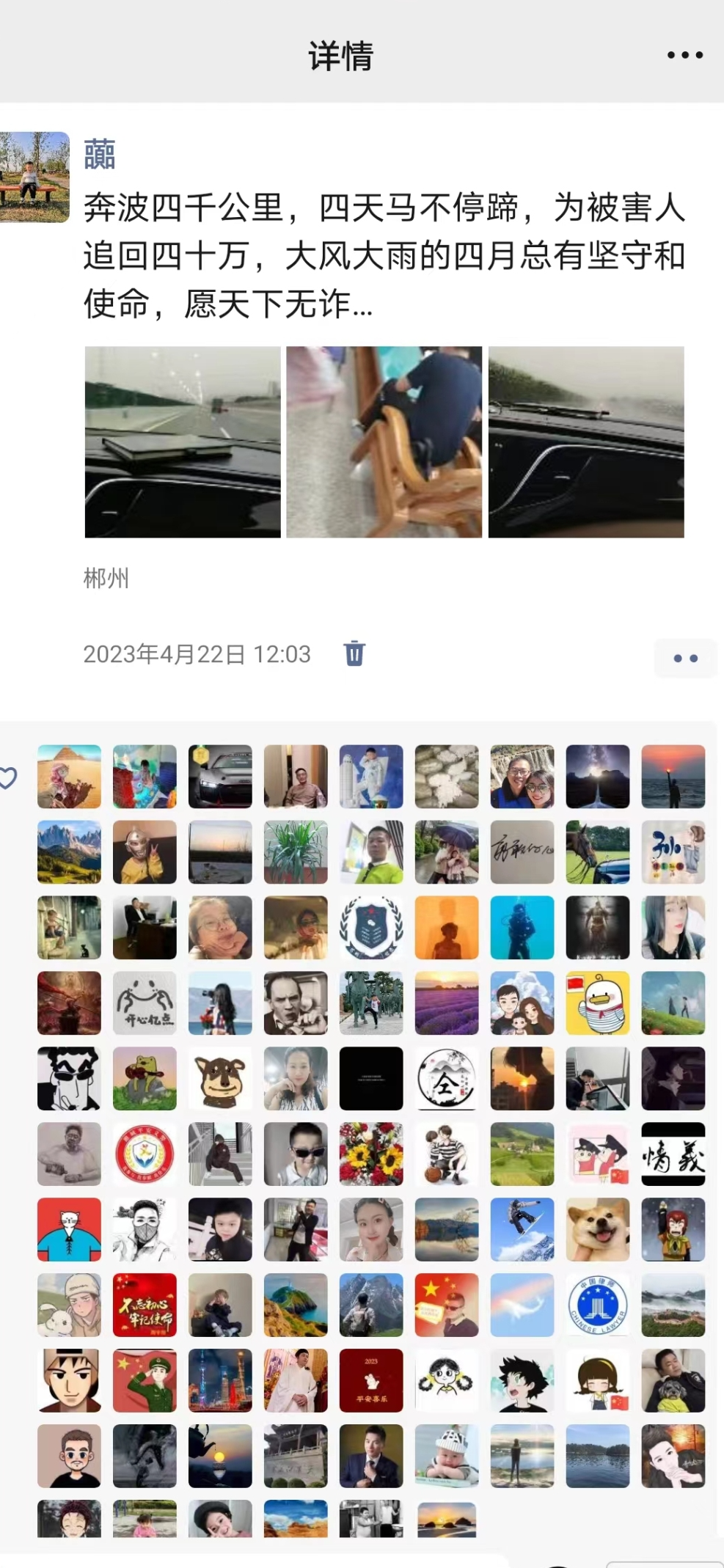Open the liker with Chinese Lawyer badge avatar
Image resolution: width=724 pixels, height=1568 pixels.
pyautogui.click(x=597, y=1305)
